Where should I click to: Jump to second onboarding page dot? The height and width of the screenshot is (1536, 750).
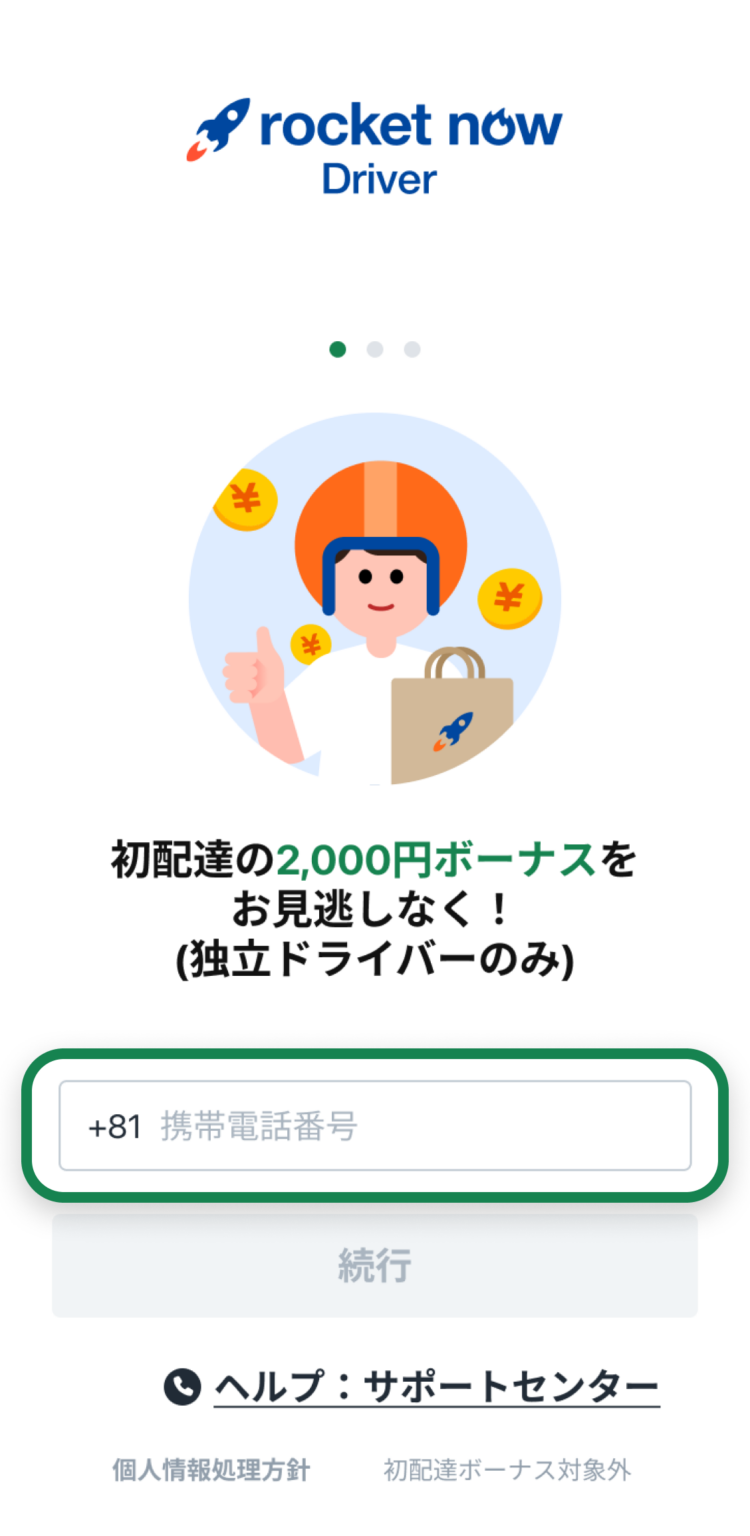(x=375, y=349)
